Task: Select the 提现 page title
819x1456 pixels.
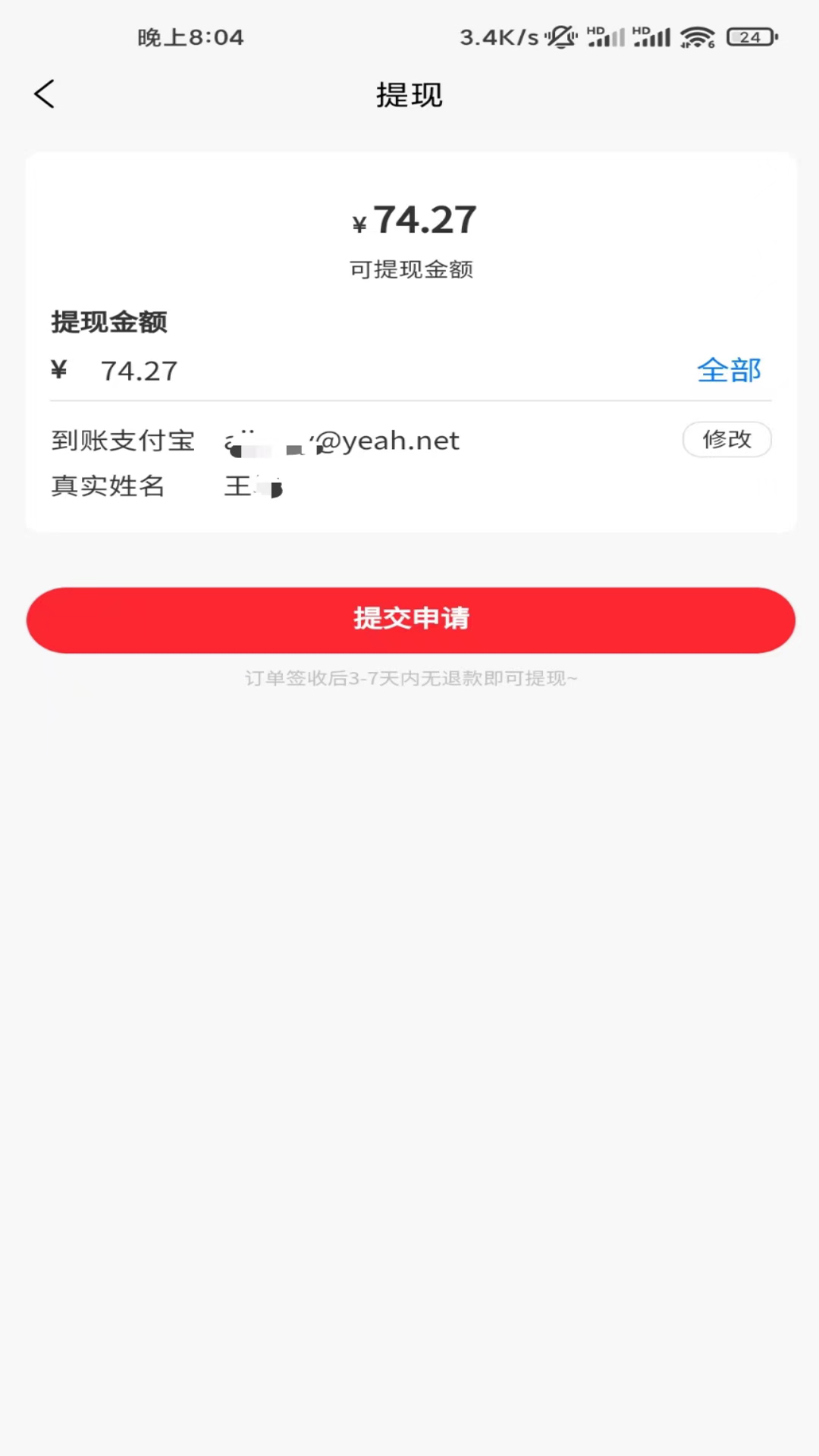Action: (409, 94)
